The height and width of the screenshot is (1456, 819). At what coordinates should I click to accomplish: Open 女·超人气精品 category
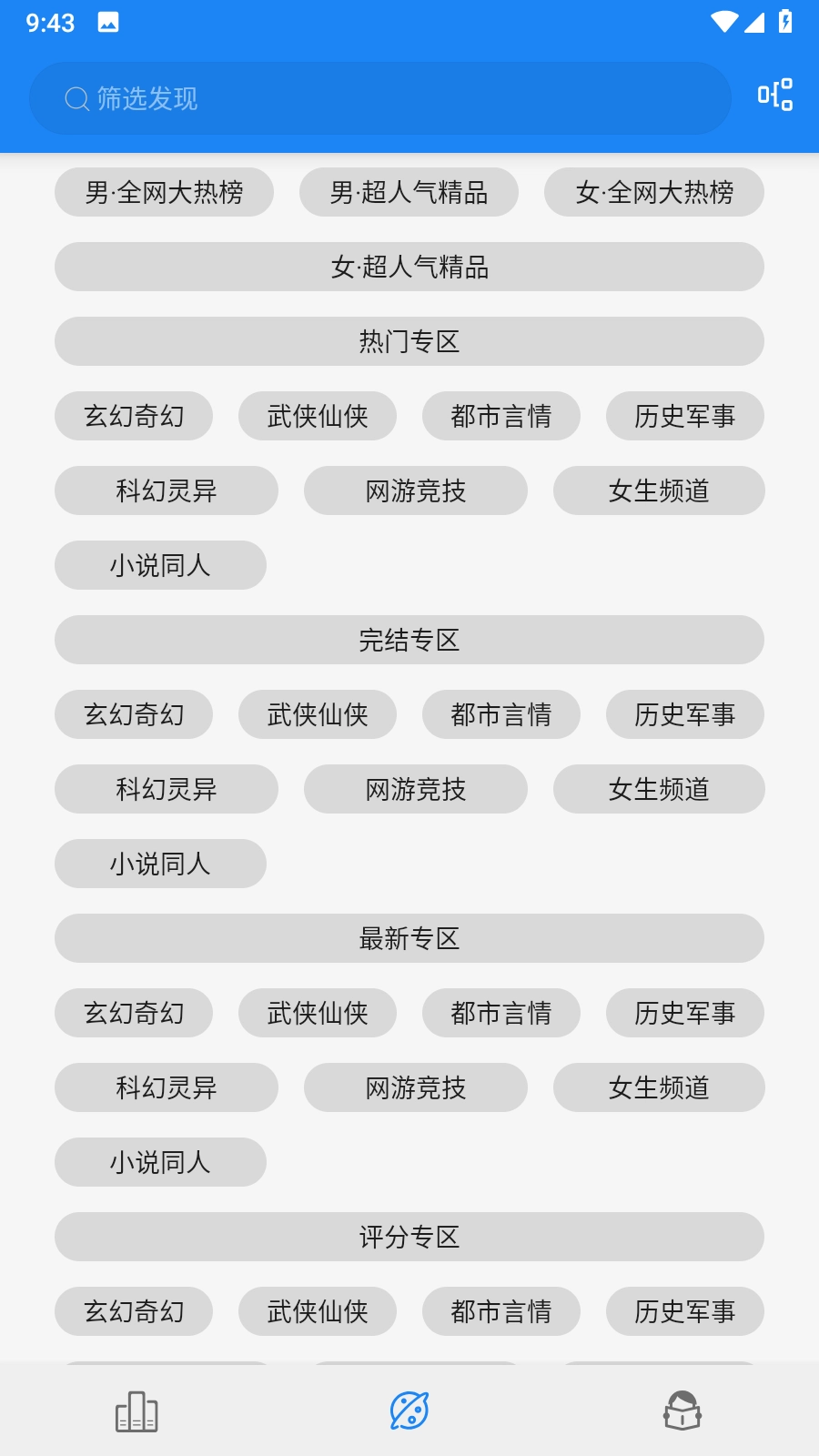pos(409,267)
